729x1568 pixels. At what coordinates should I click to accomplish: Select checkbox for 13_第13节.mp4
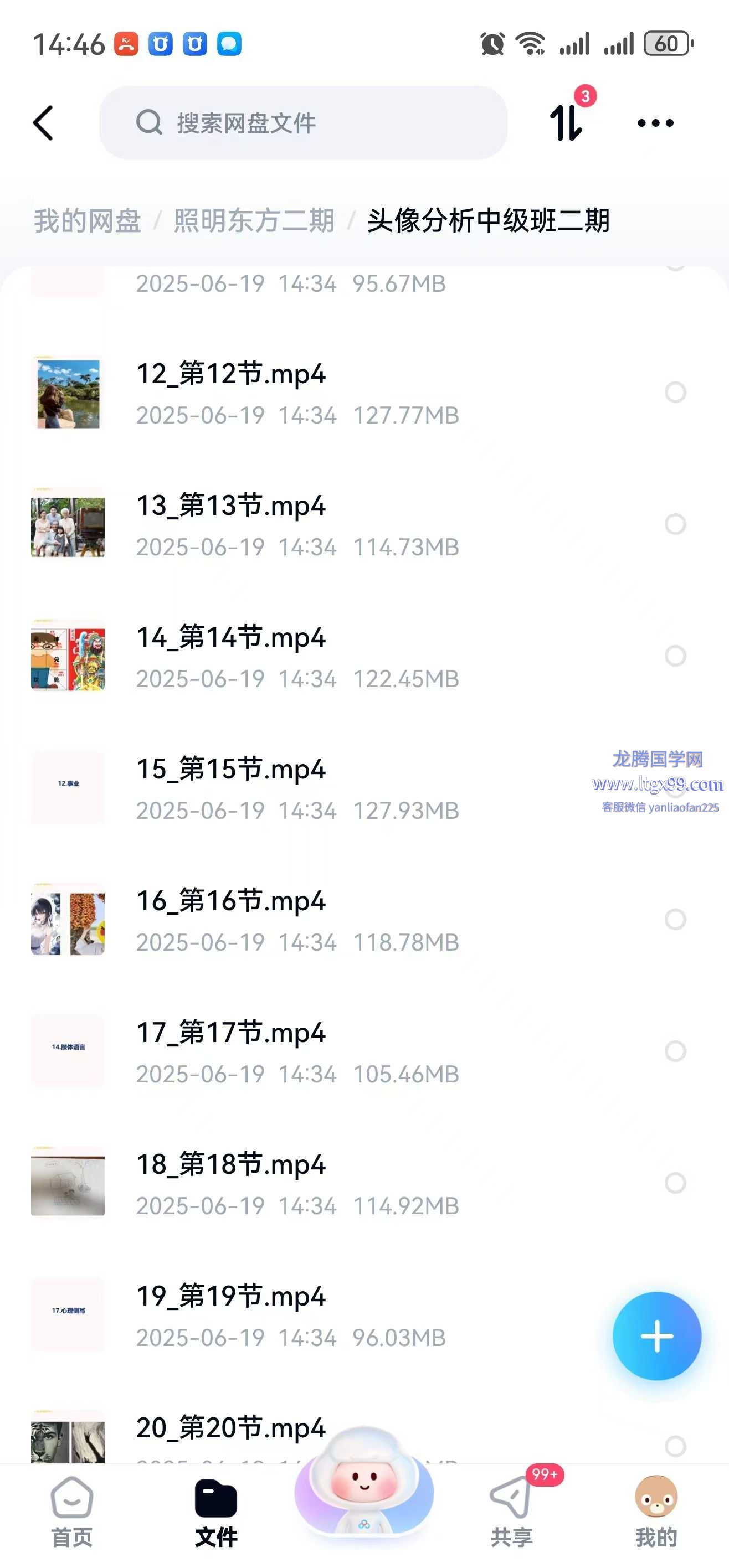coord(675,524)
